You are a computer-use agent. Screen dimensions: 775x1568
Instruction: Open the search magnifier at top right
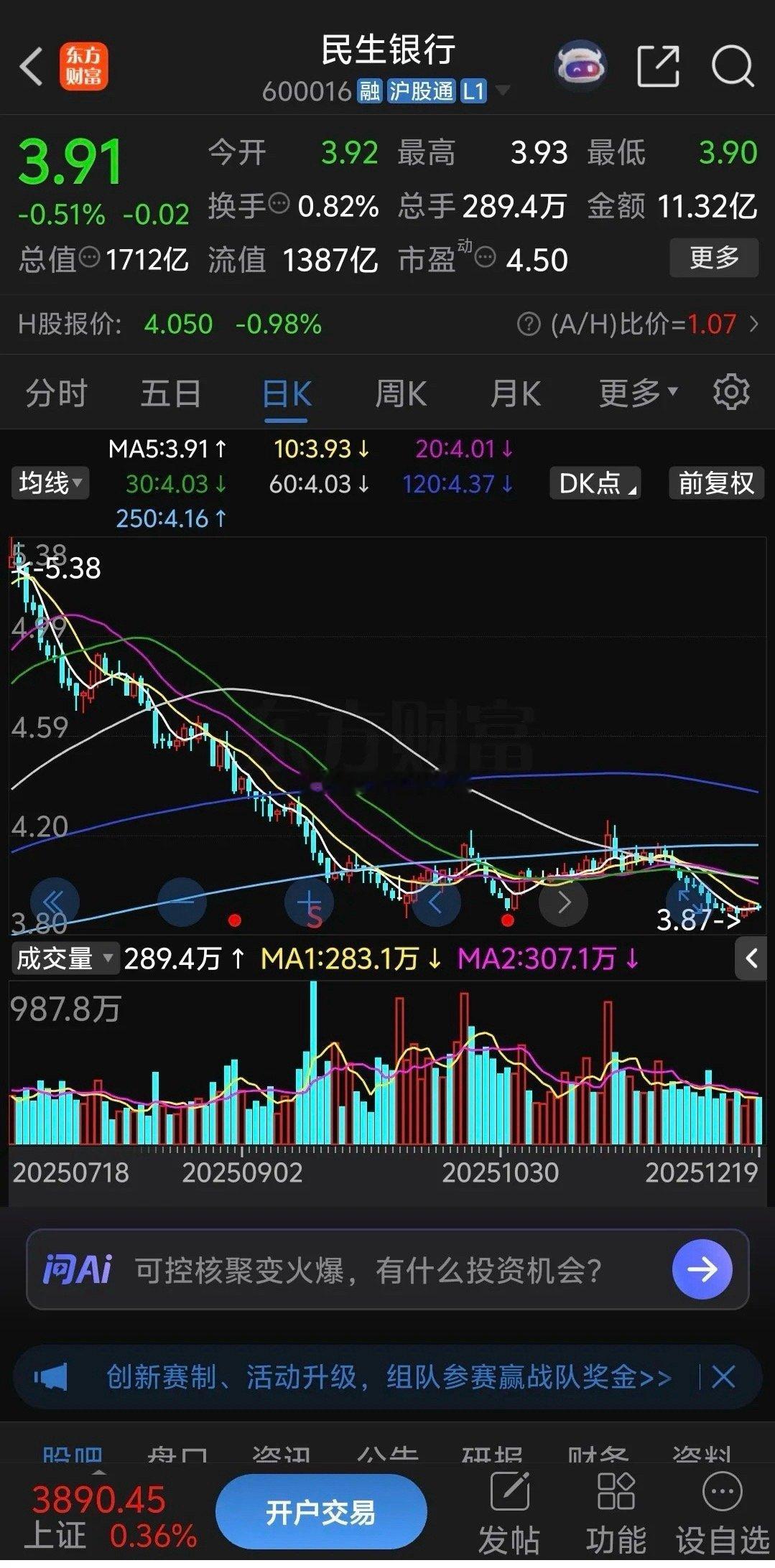coord(730,64)
